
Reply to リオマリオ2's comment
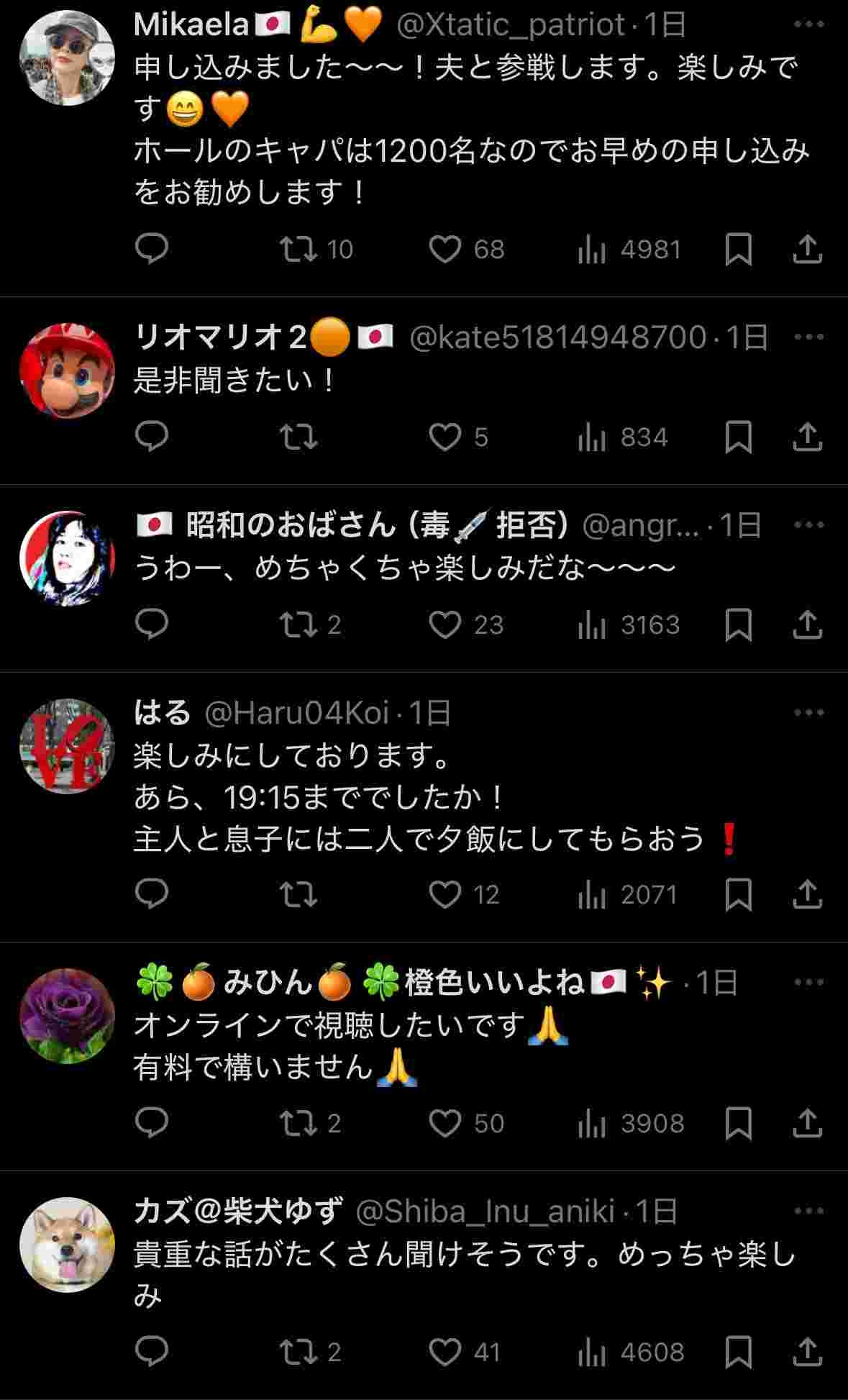tap(152, 437)
